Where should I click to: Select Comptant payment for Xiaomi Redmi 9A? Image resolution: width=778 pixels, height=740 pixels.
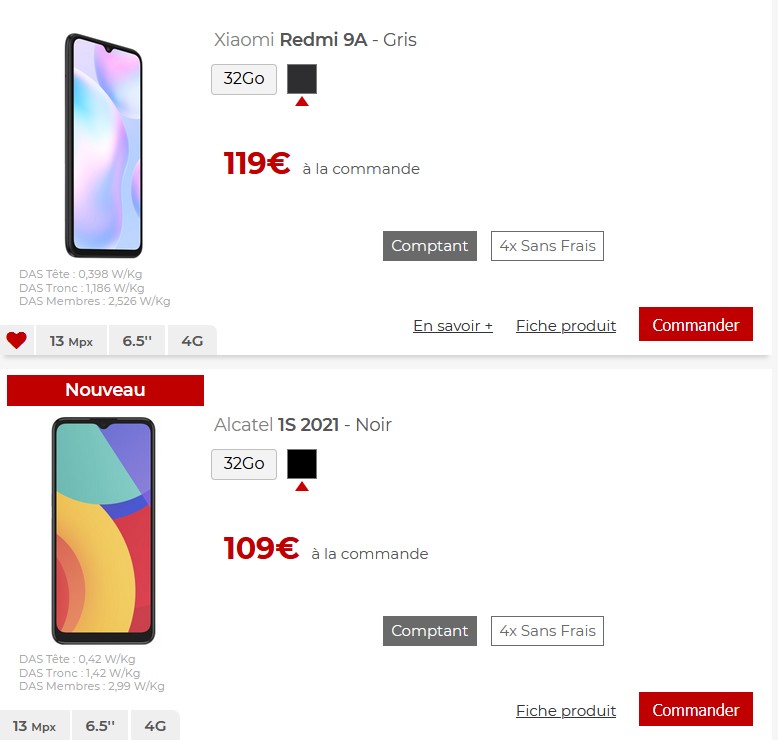429,246
